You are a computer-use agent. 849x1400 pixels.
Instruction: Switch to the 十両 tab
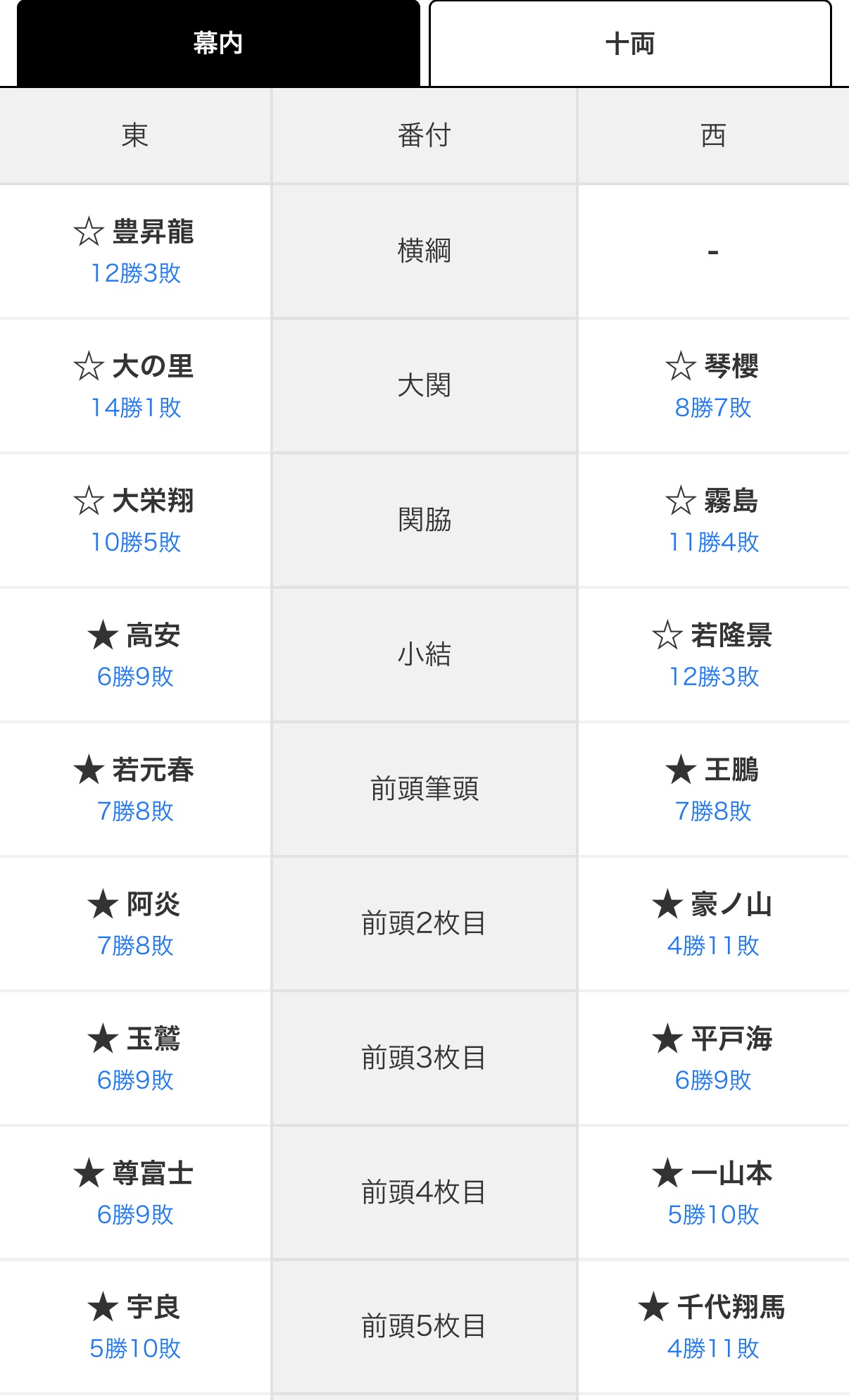(x=630, y=44)
